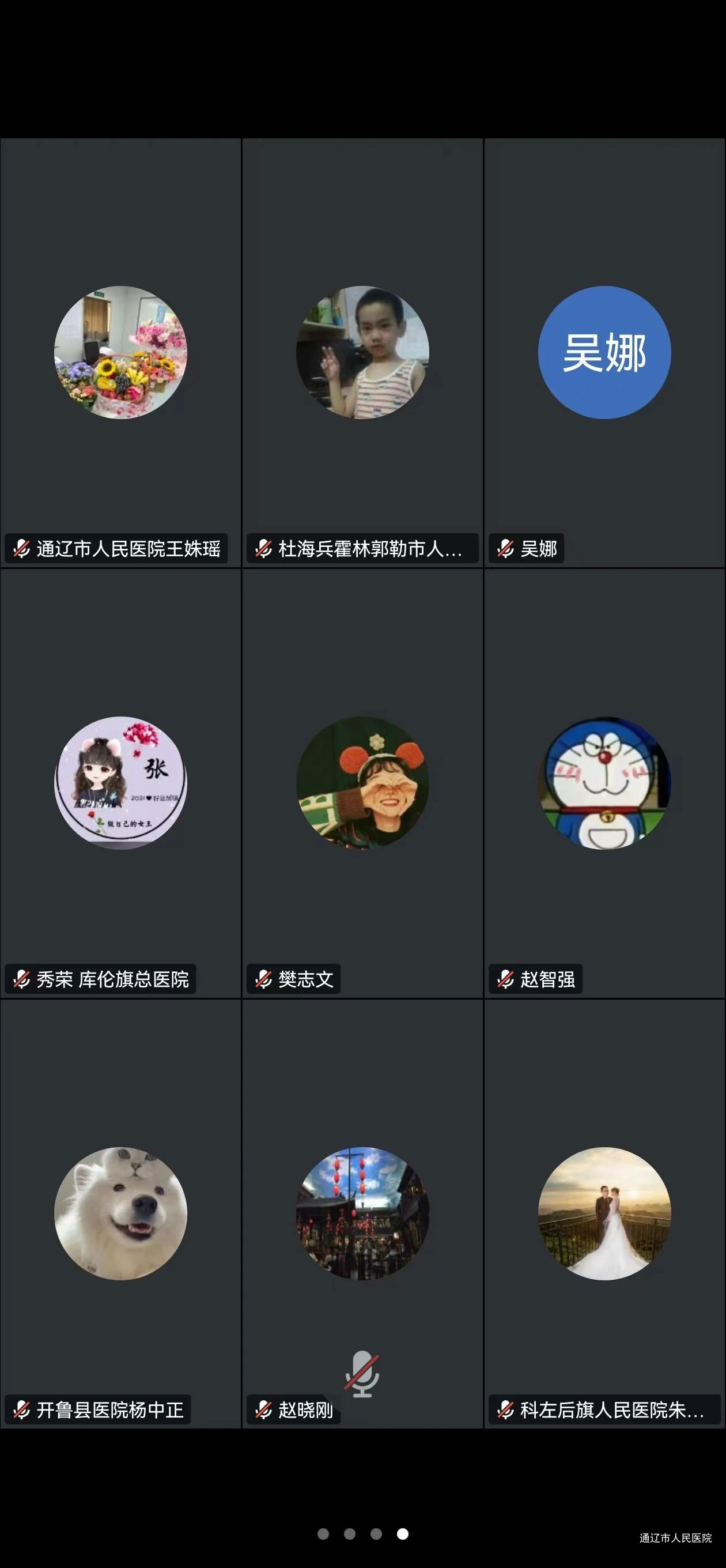Select participant 秀荣 库伦旗总医院
726x1568 pixels.
(x=120, y=783)
